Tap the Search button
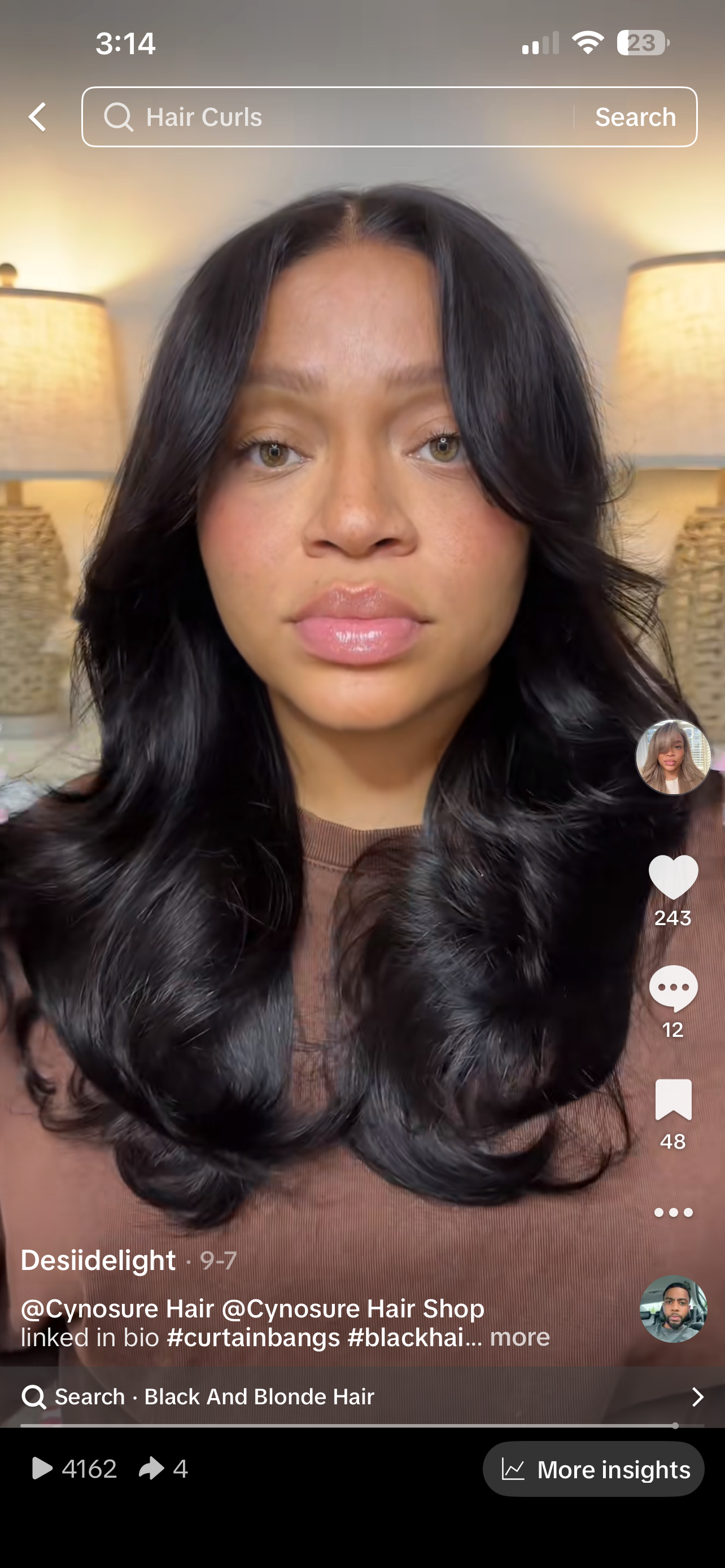The image size is (725, 1568). (x=635, y=117)
